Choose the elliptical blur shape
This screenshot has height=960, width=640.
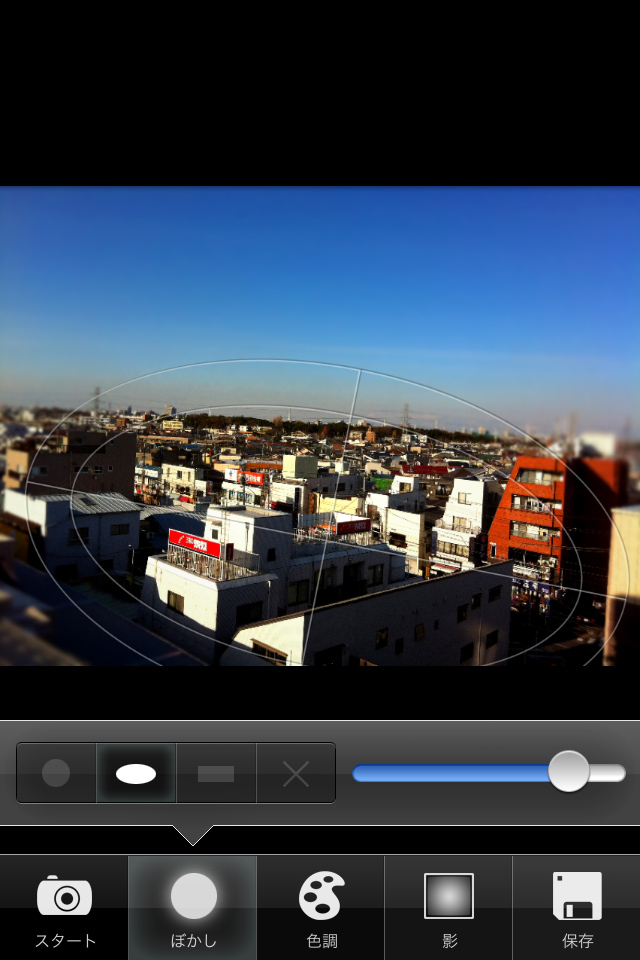(x=136, y=773)
